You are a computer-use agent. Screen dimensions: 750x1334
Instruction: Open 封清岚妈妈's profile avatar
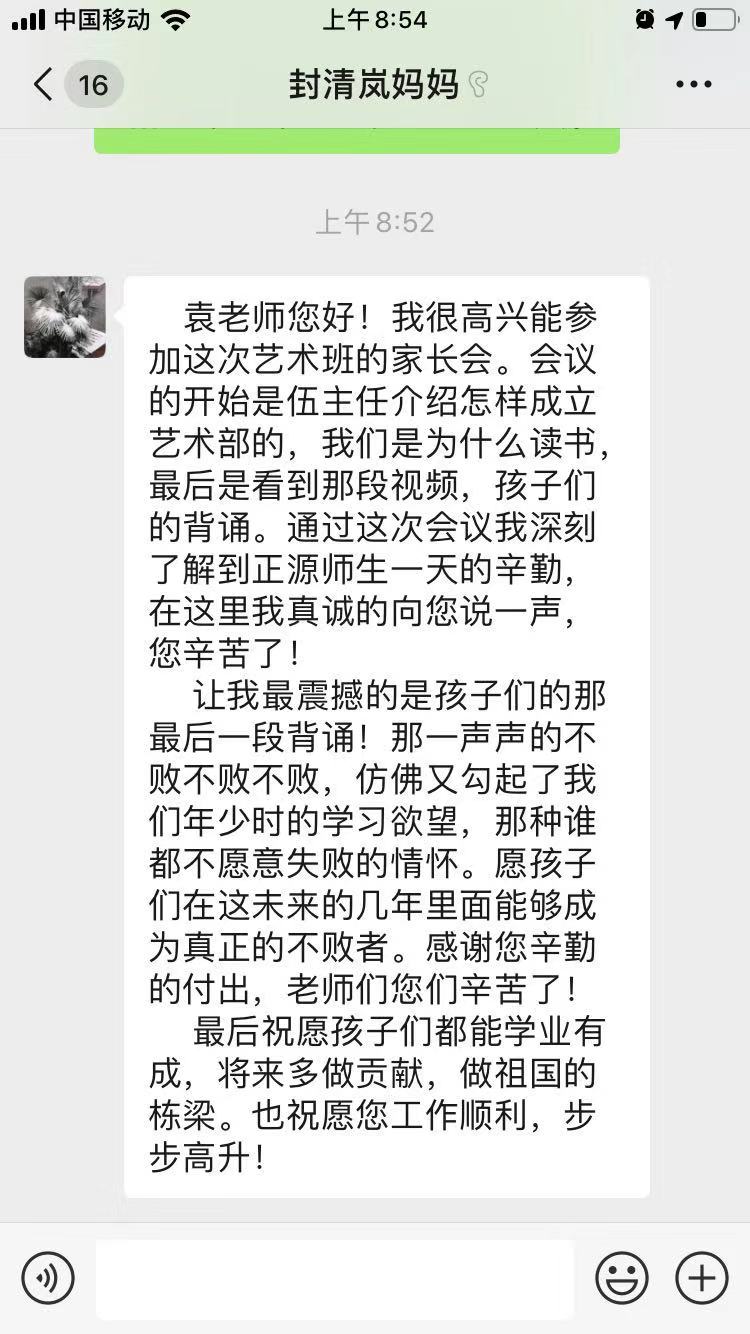[x=65, y=317]
